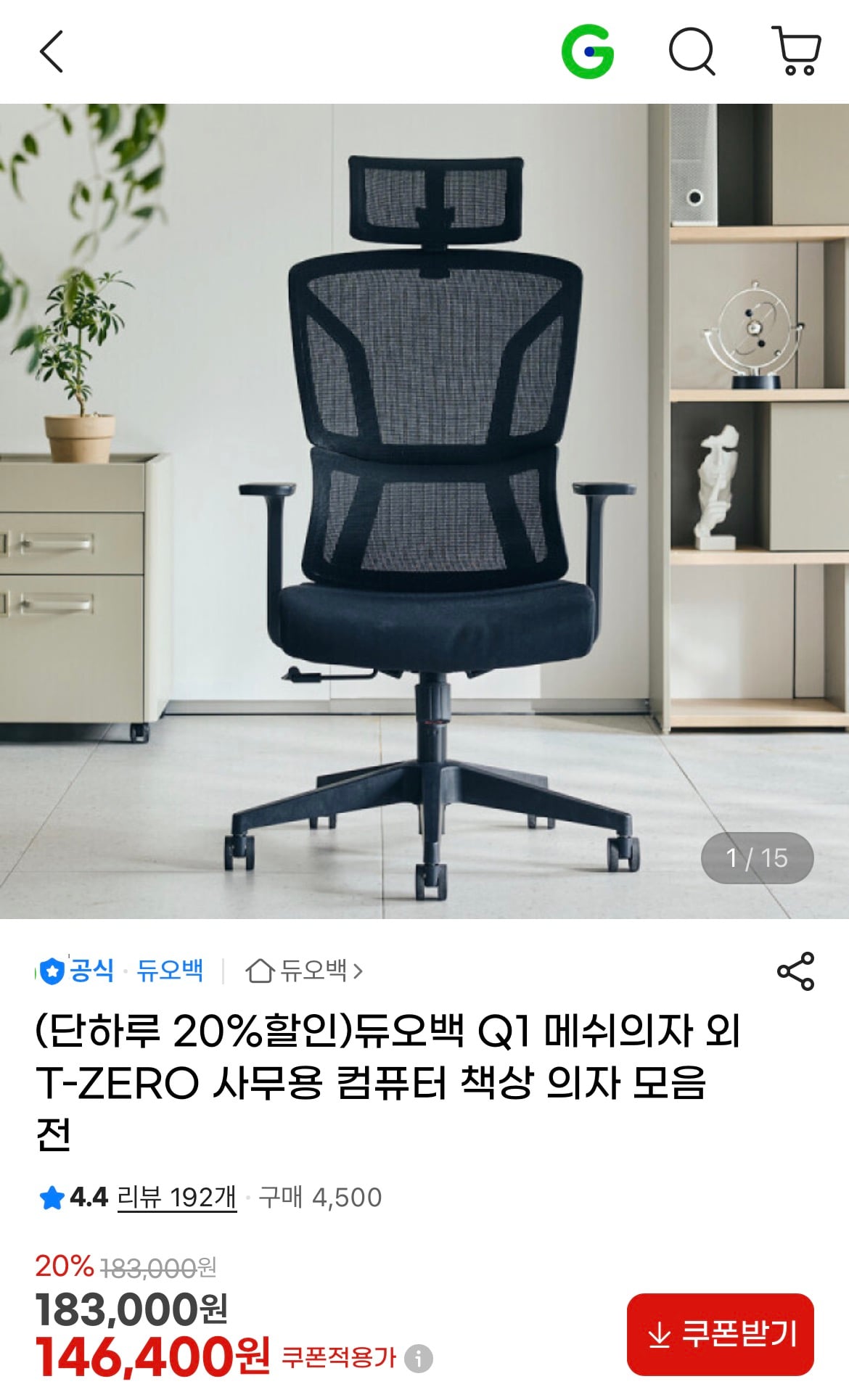Open the 쿠폰적용가 info icon
The image size is (849, 1400).
[419, 1358]
